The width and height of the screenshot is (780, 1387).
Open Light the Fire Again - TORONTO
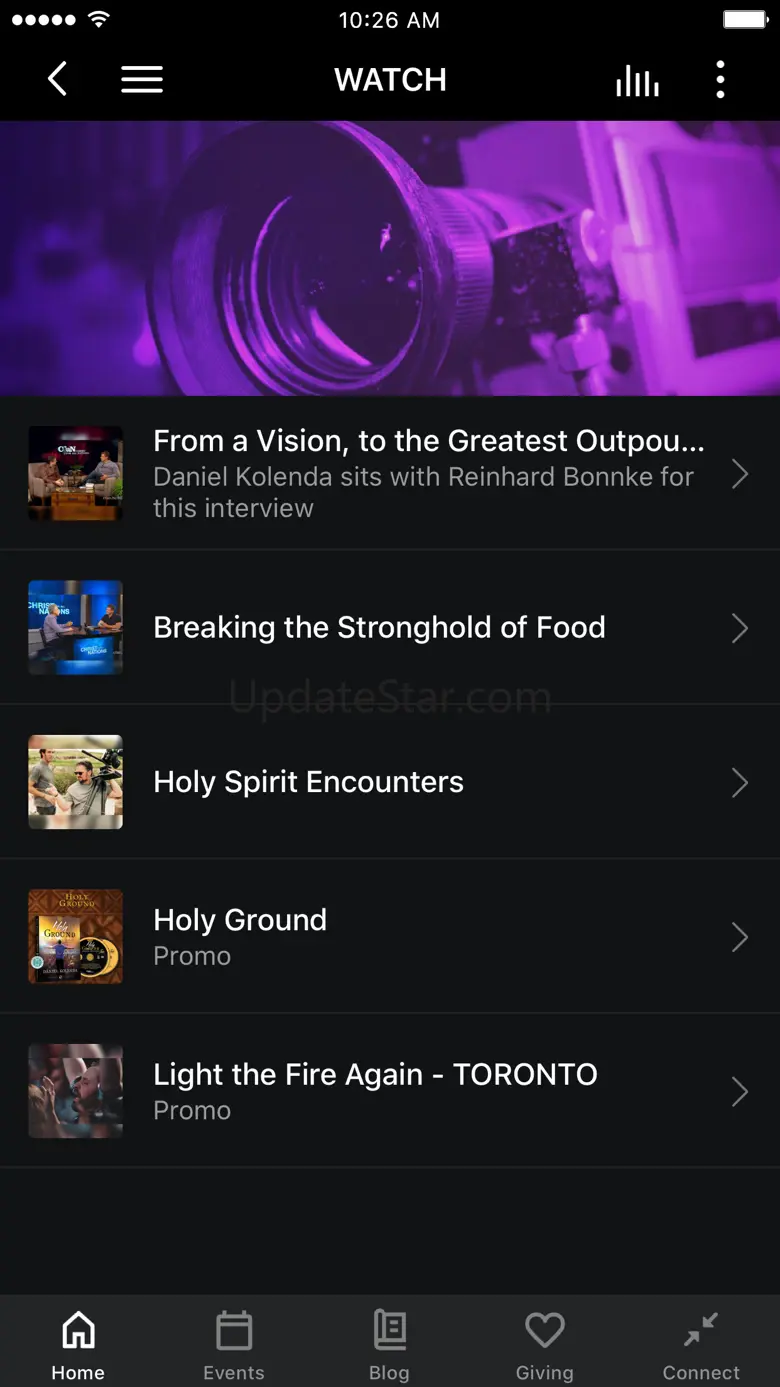390,1091
